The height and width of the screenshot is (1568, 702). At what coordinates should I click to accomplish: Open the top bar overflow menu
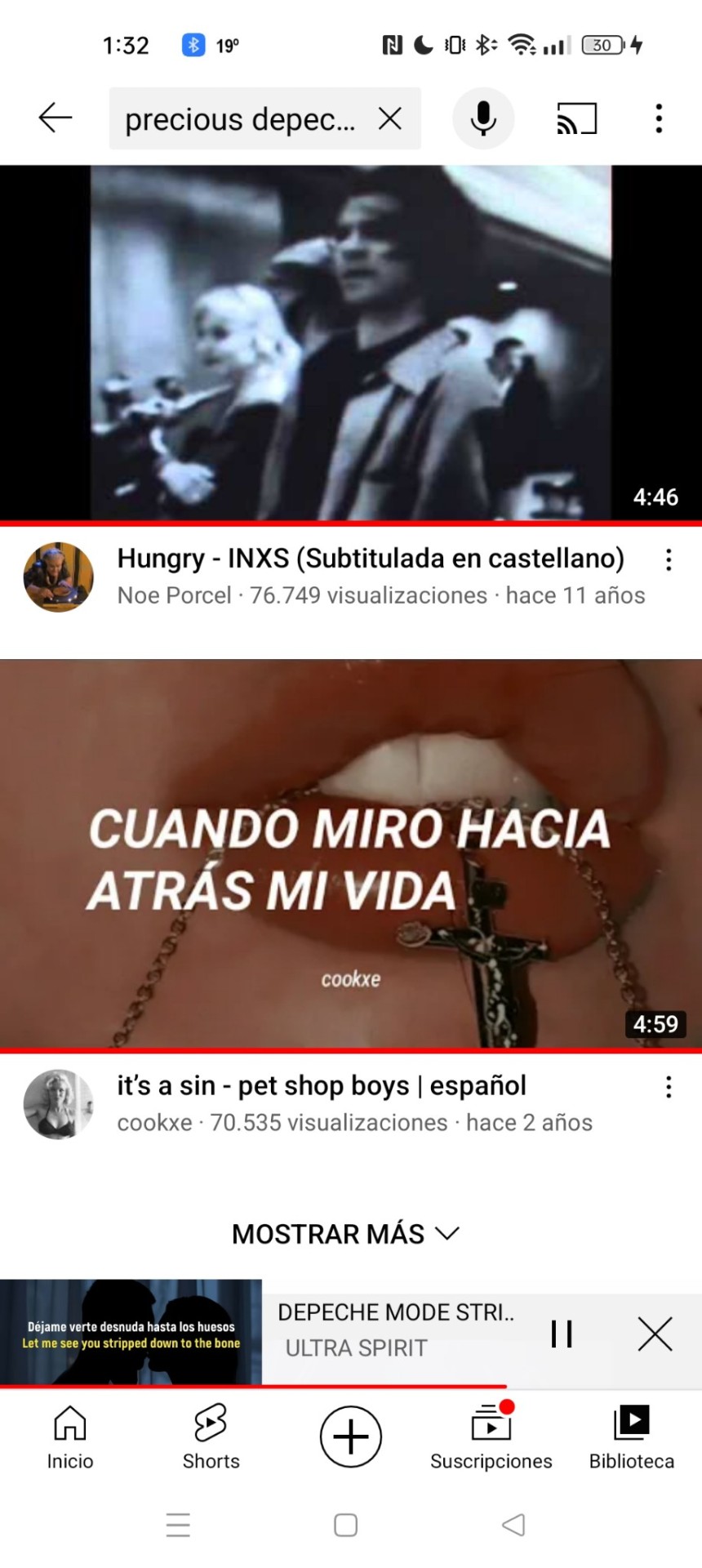(659, 119)
